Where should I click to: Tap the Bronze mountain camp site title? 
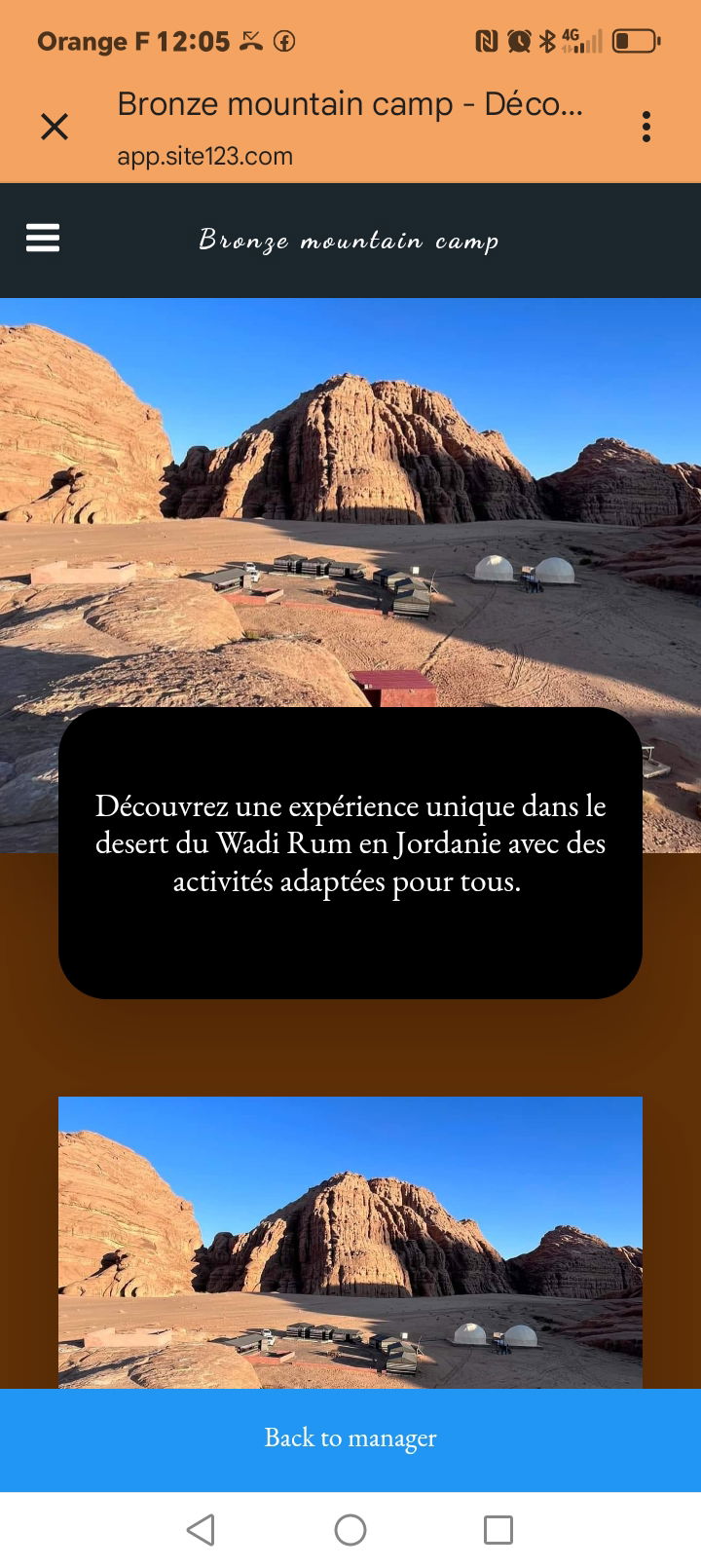point(349,240)
